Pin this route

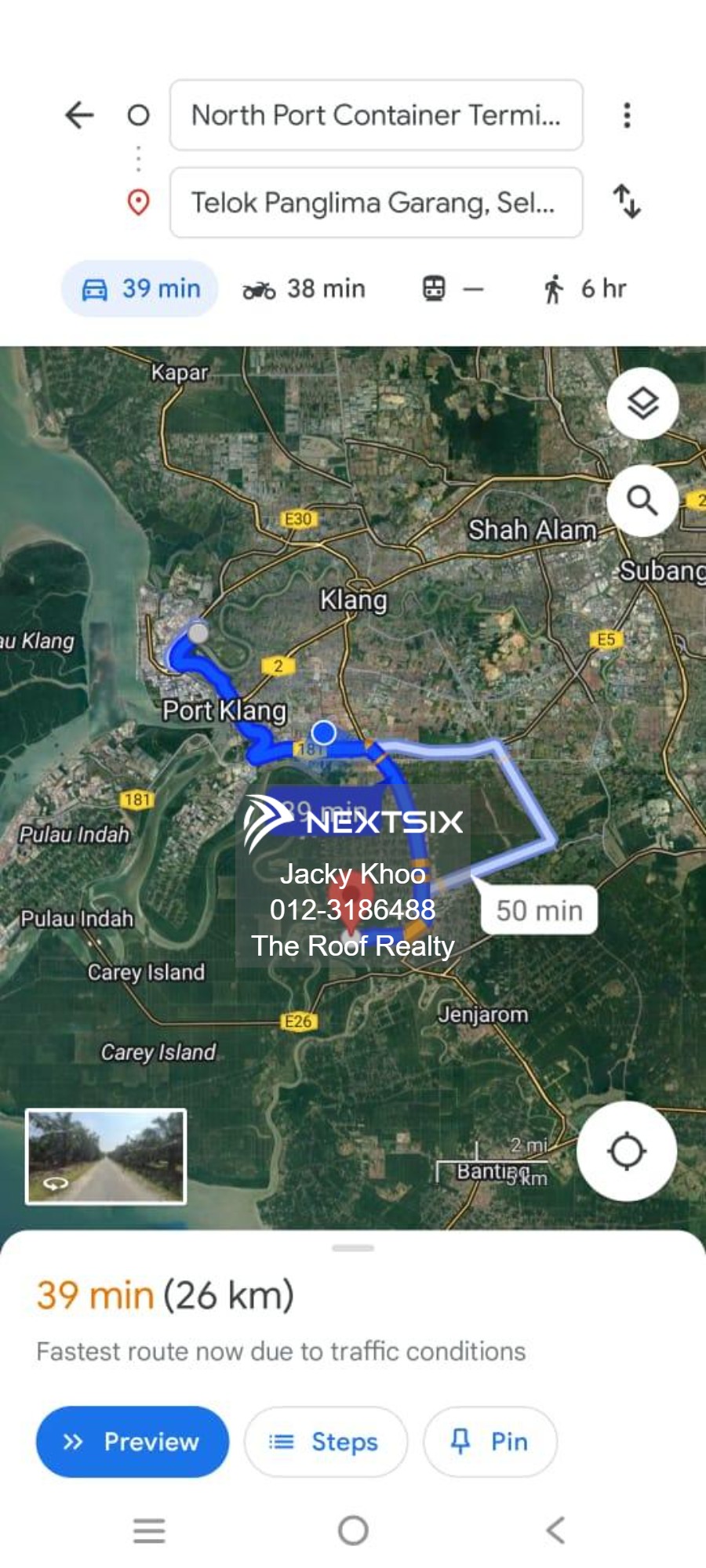tap(489, 1441)
